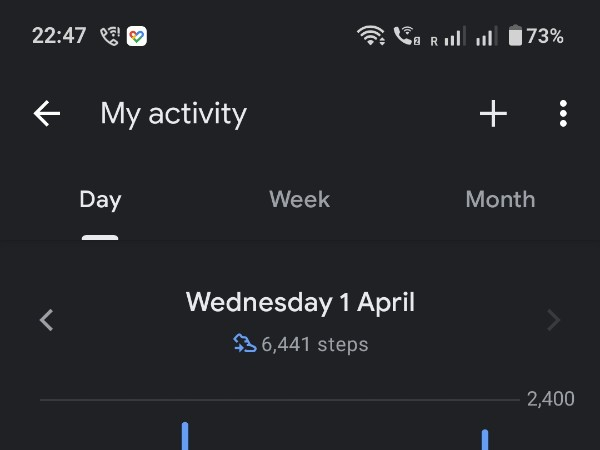This screenshot has width=600, height=450.
Task: Switch to the Month tab
Action: pos(500,200)
